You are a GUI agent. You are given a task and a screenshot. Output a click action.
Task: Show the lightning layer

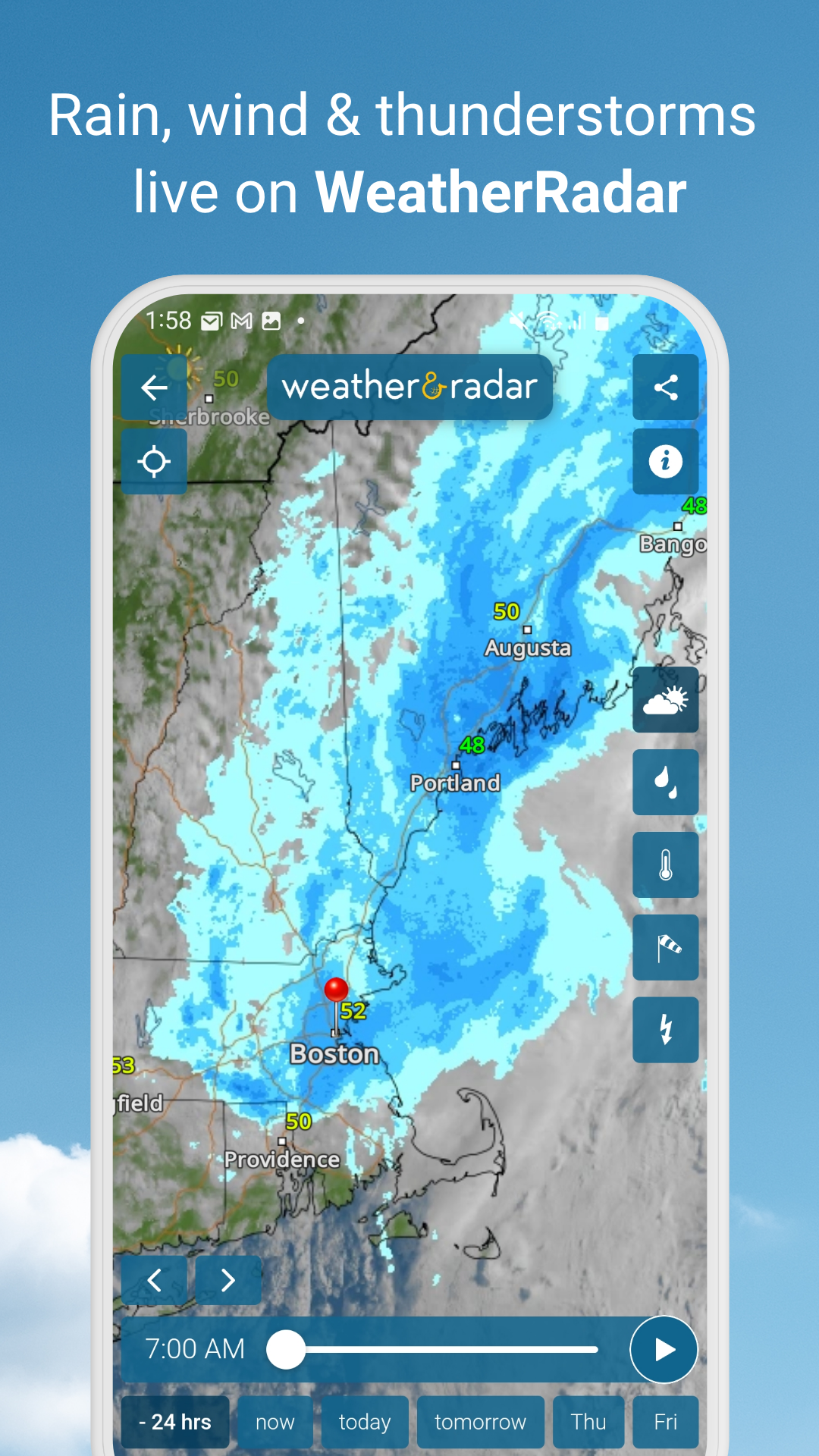pyautogui.click(x=665, y=1031)
